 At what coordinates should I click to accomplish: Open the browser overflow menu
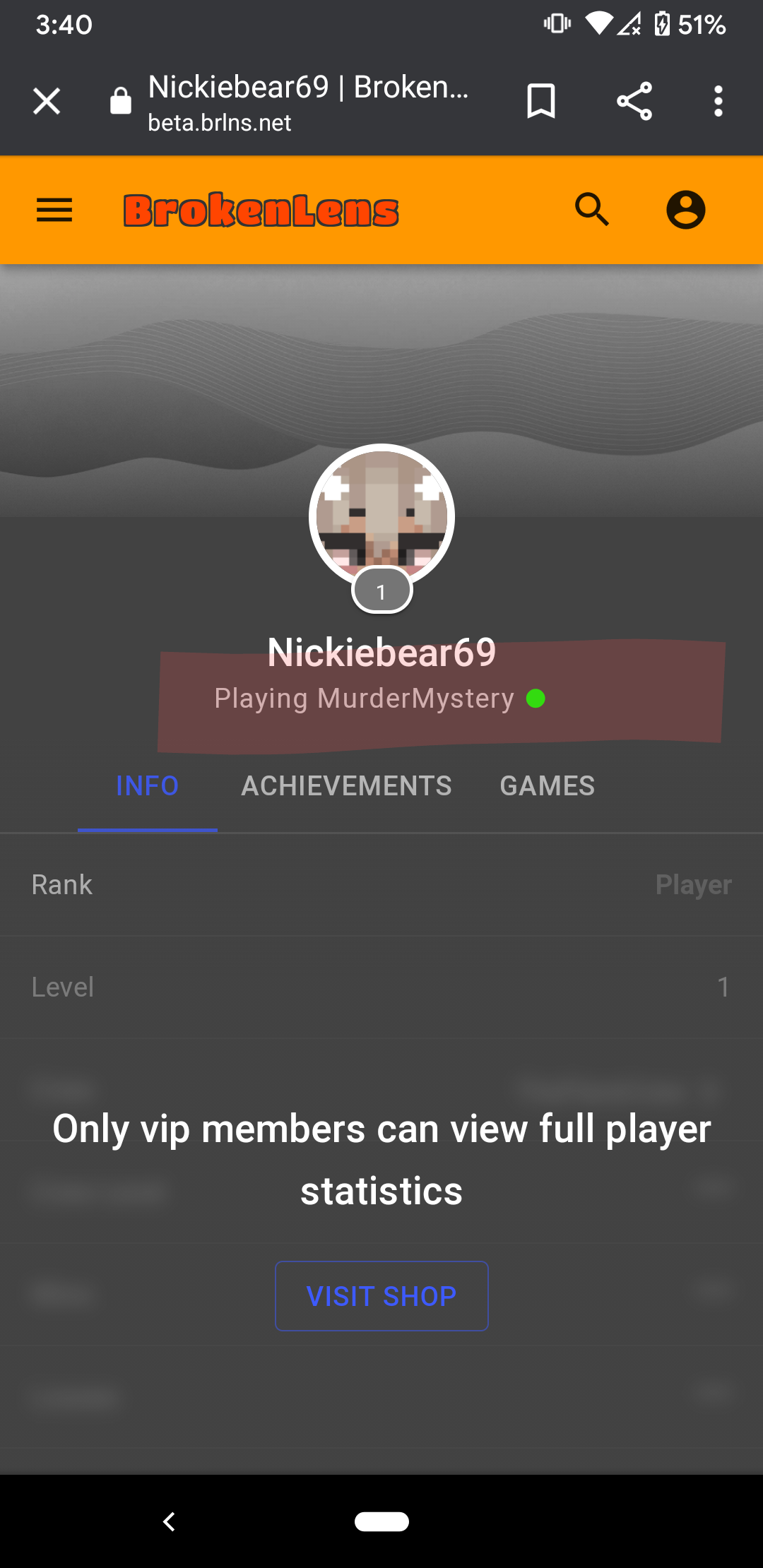pyautogui.click(x=718, y=101)
